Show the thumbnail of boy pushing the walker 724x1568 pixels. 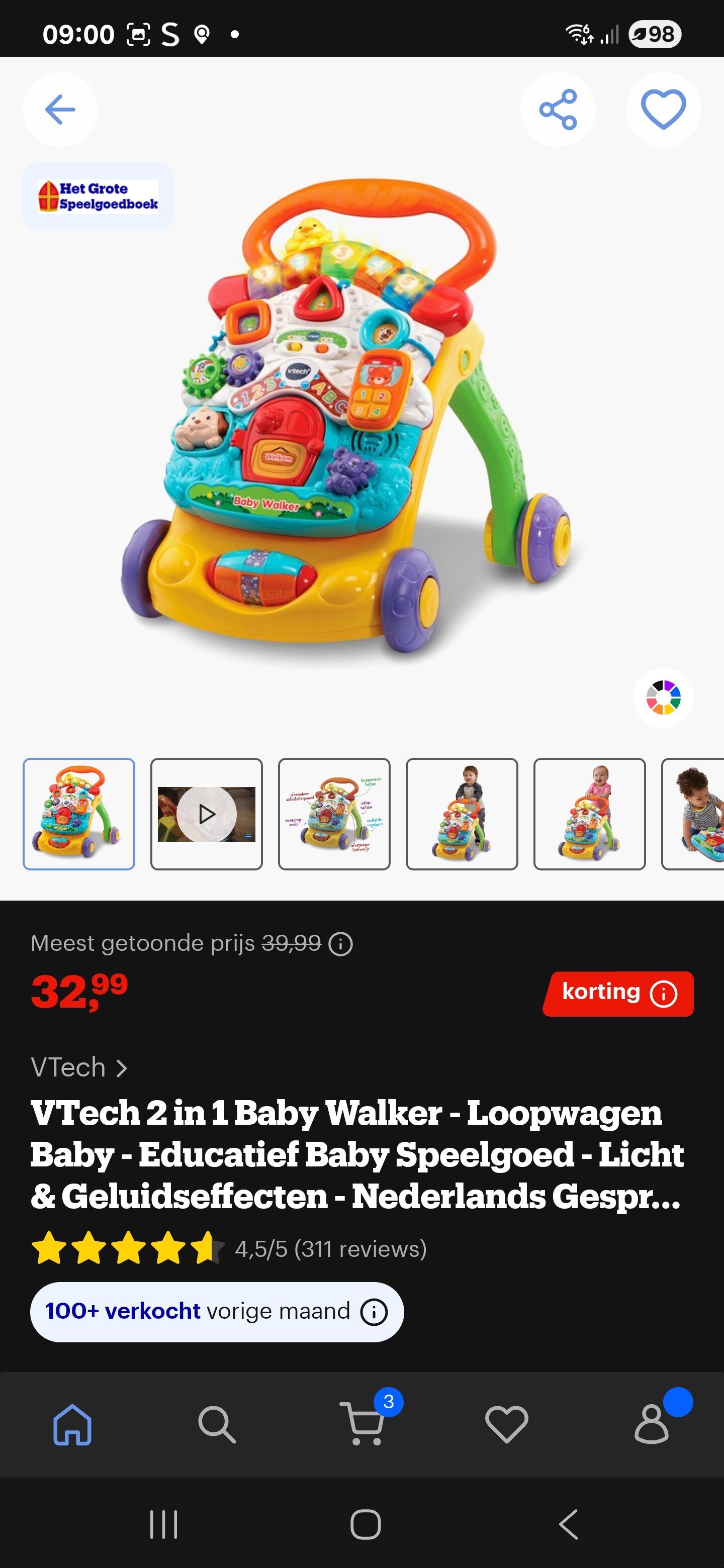click(462, 814)
